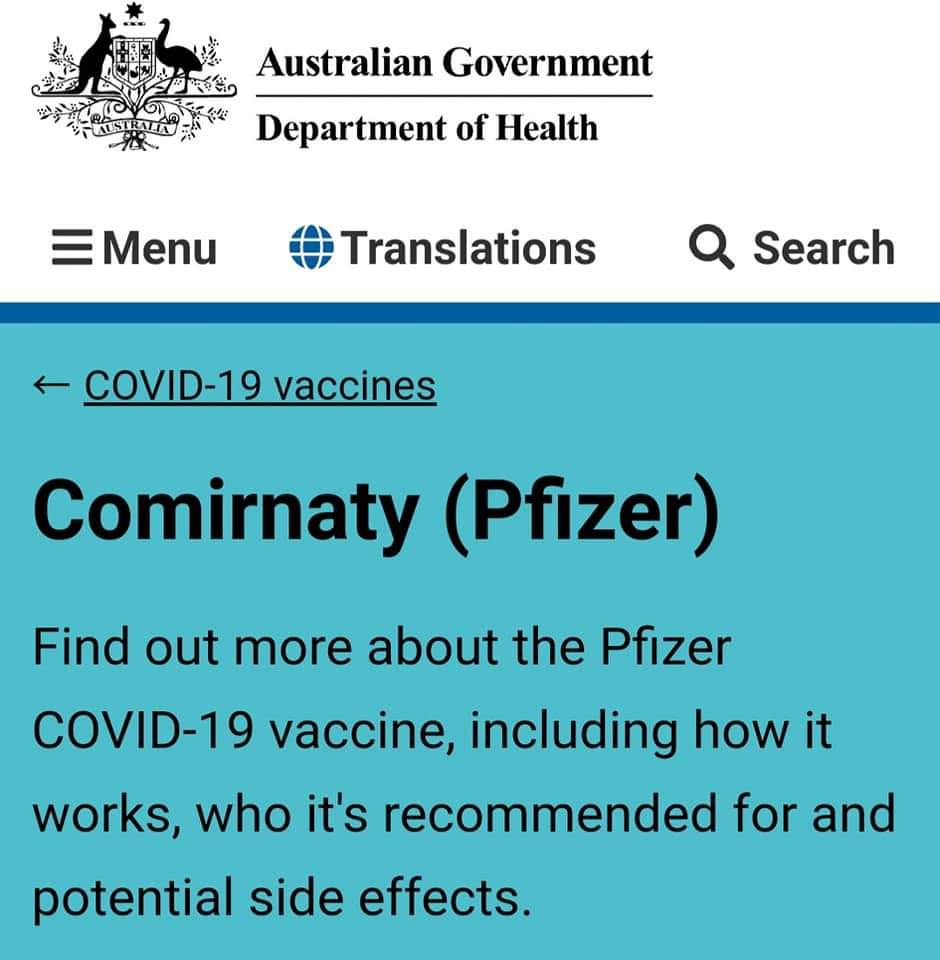Open the site Search
The image size is (940, 960).
click(792, 248)
